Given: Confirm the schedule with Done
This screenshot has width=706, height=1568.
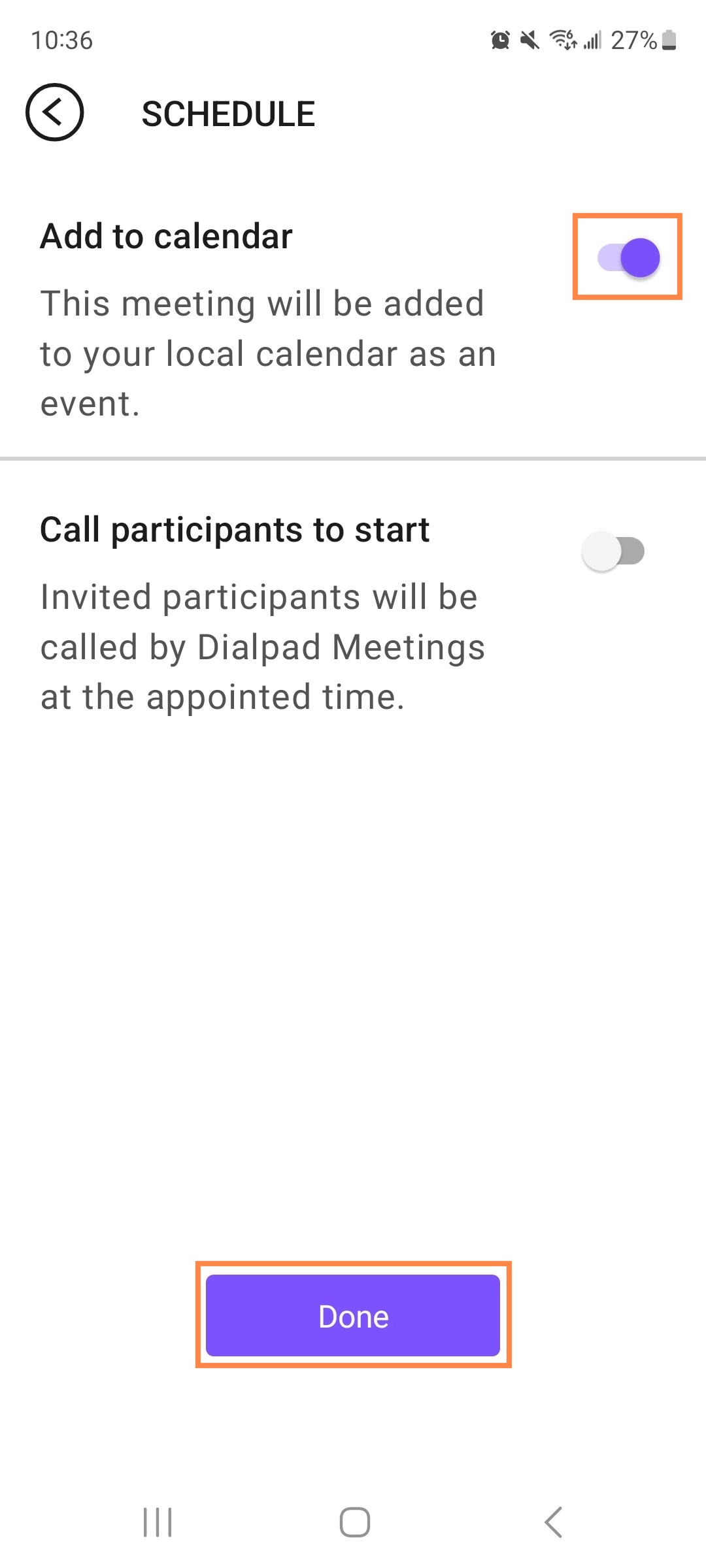Looking at the screenshot, I should (x=352, y=1316).
